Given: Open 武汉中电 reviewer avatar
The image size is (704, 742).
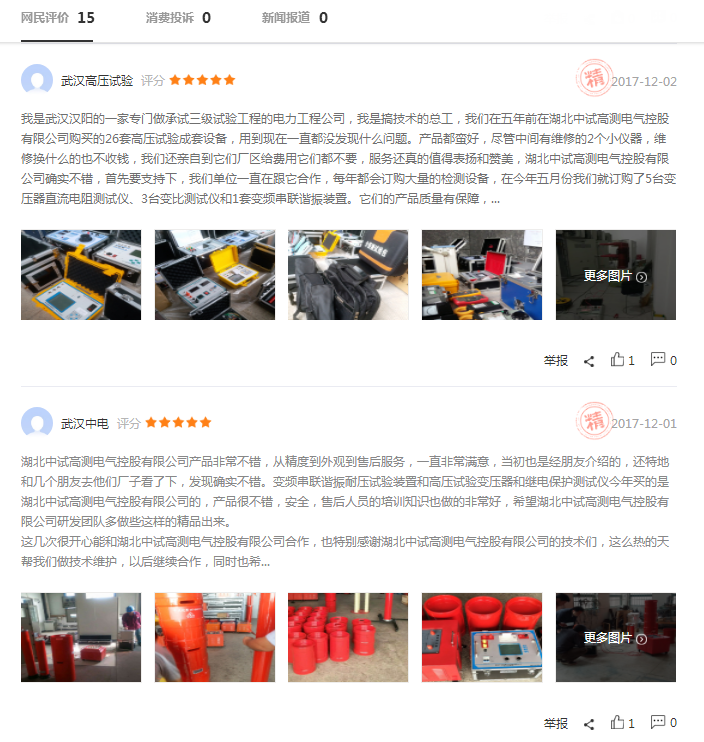Looking at the screenshot, I should tap(37, 423).
